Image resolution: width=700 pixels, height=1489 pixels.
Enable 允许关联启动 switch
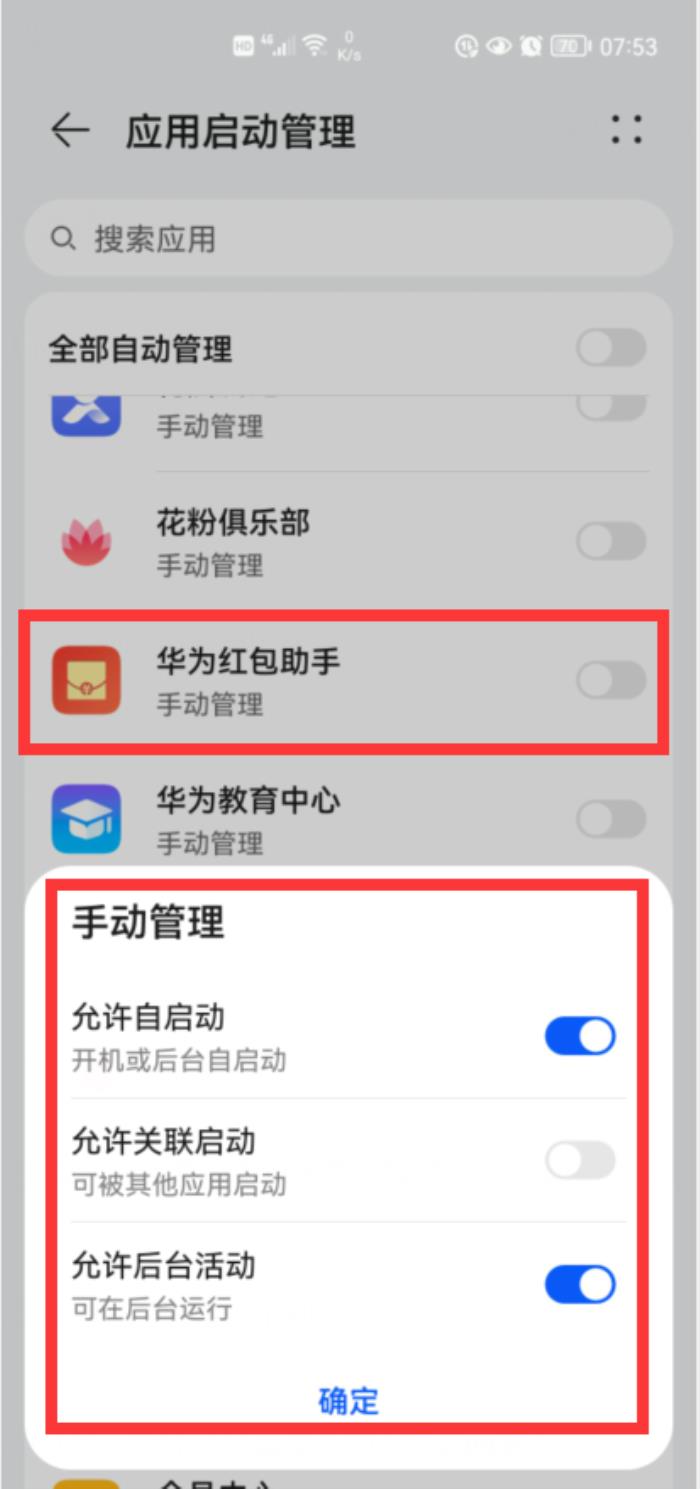click(580, 1160)
